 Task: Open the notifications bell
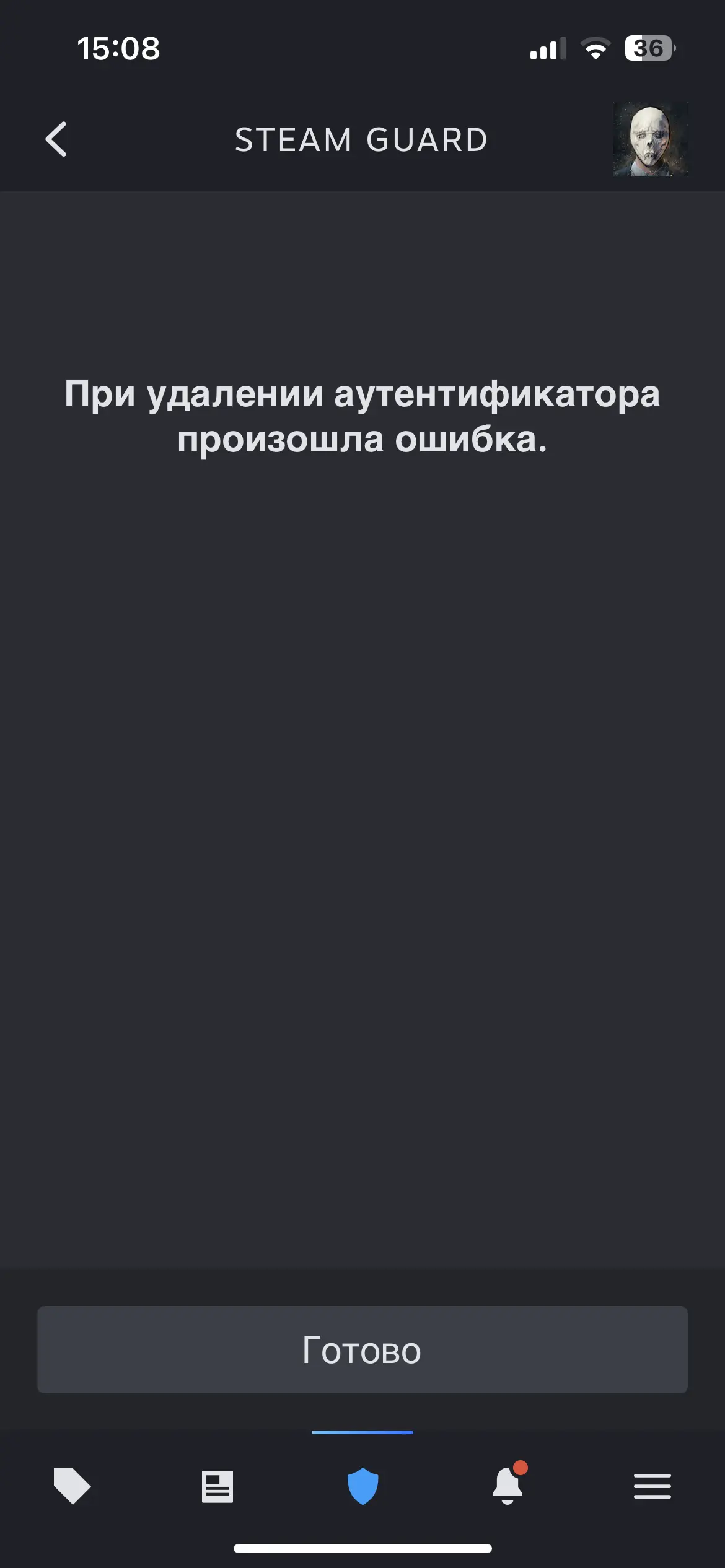click(x=507, y=1486)
